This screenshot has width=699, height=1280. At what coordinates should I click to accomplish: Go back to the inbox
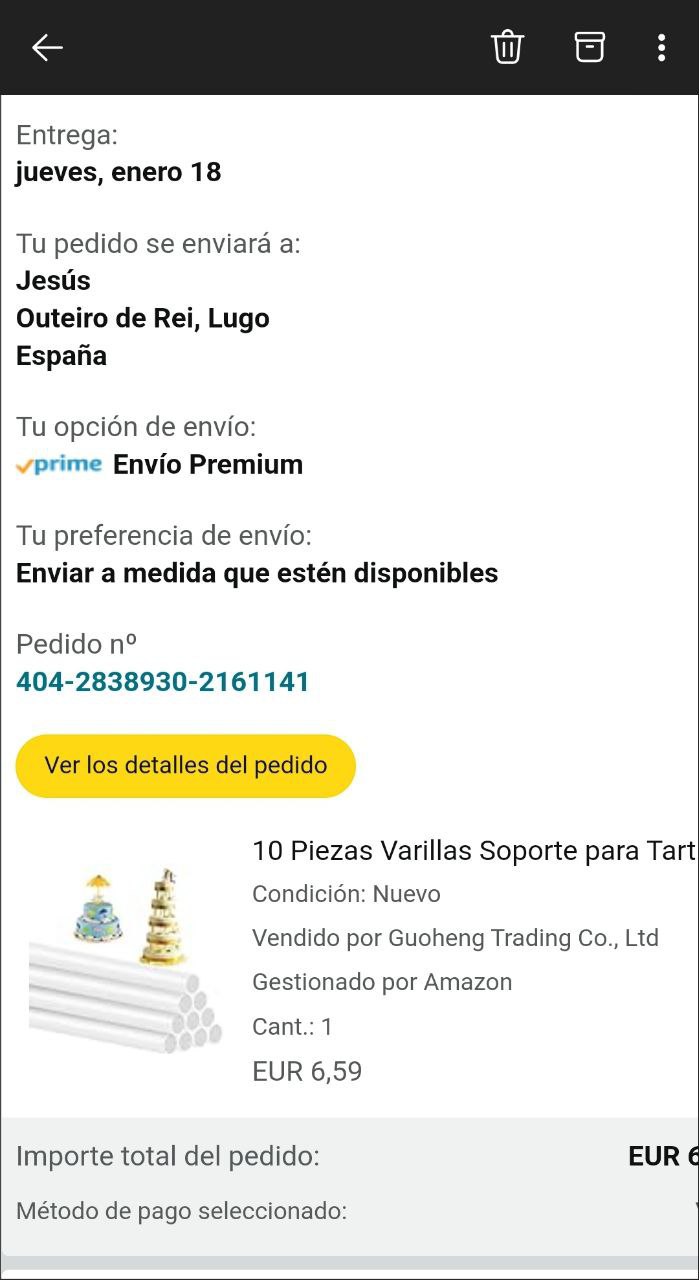(x=47, y=47)
